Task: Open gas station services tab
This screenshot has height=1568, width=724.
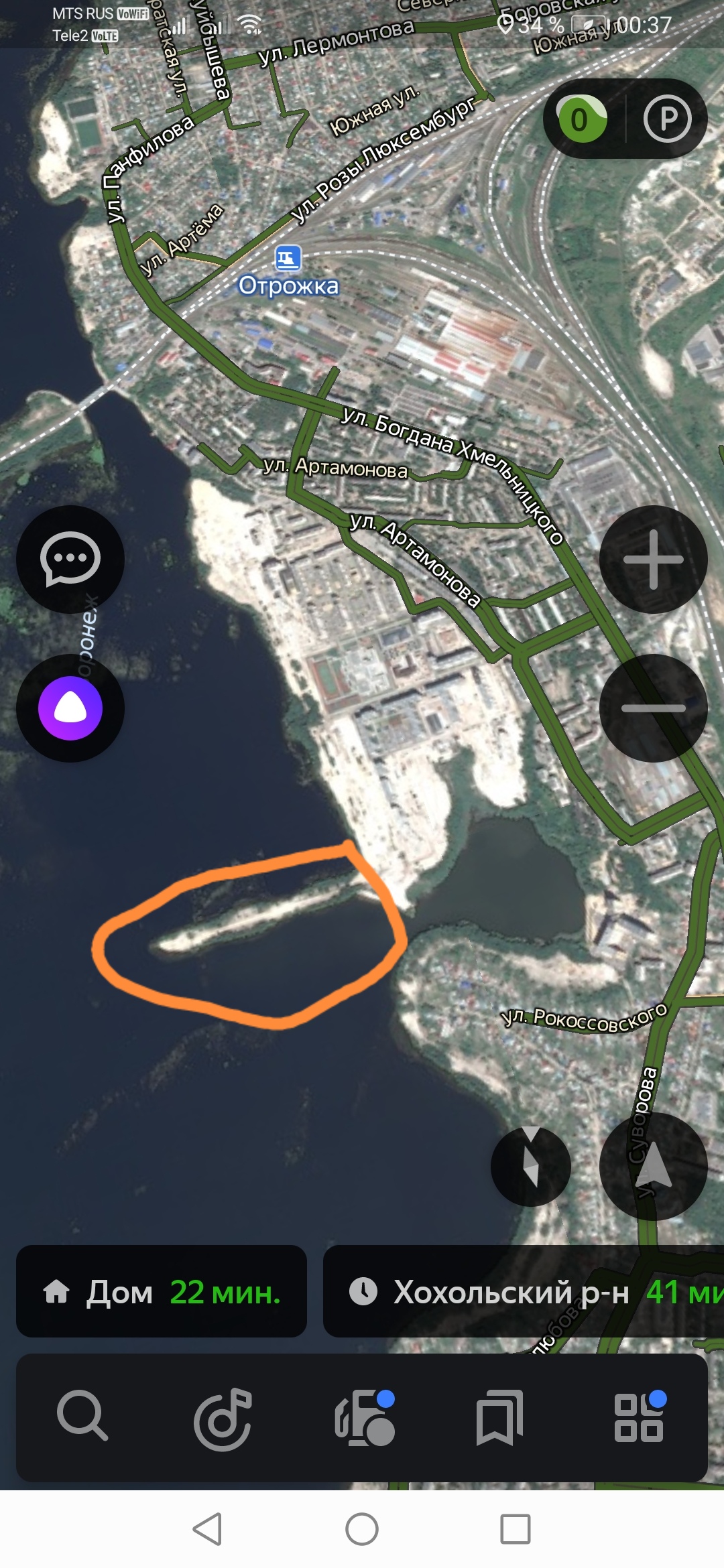Action: (365, 1418)
